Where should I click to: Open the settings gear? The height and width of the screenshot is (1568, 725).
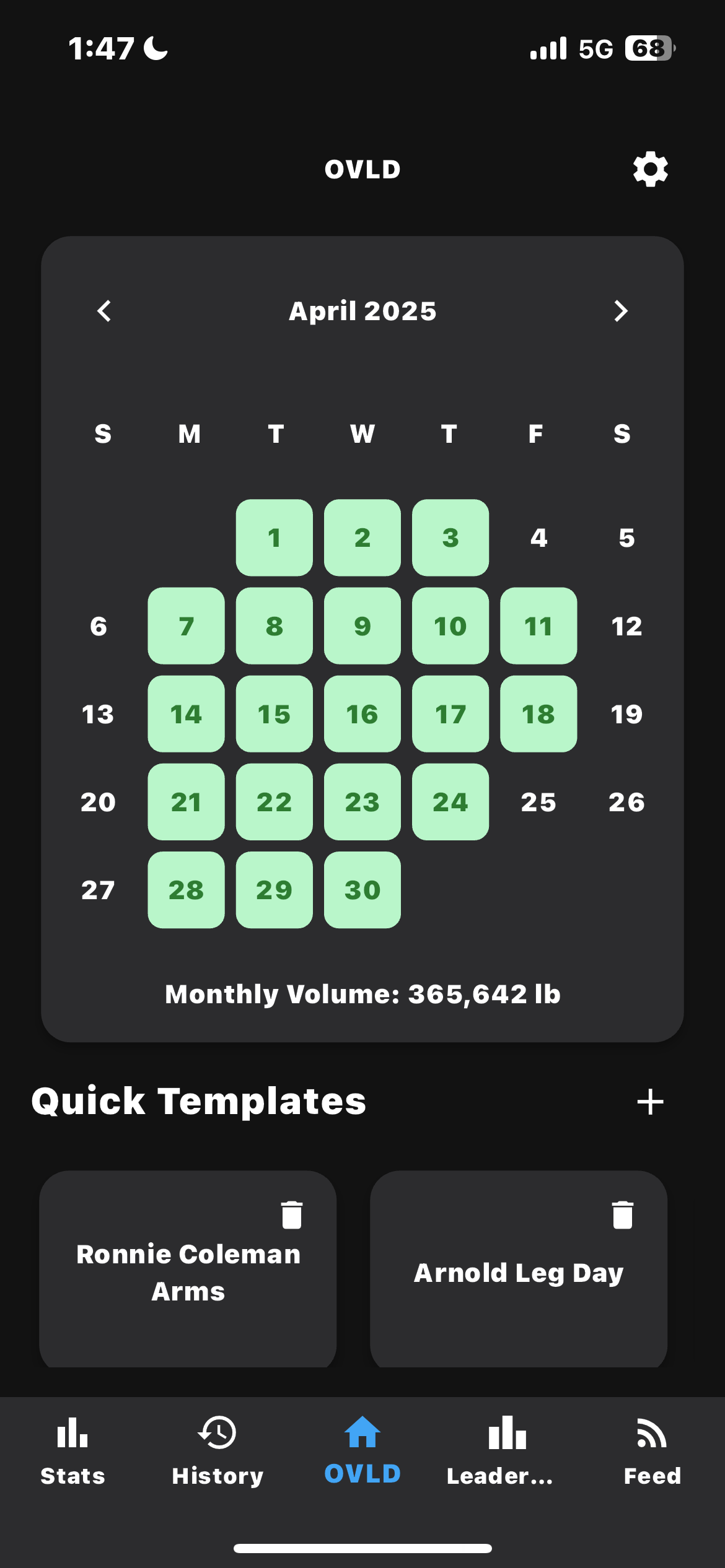click(x=650, y=169)
